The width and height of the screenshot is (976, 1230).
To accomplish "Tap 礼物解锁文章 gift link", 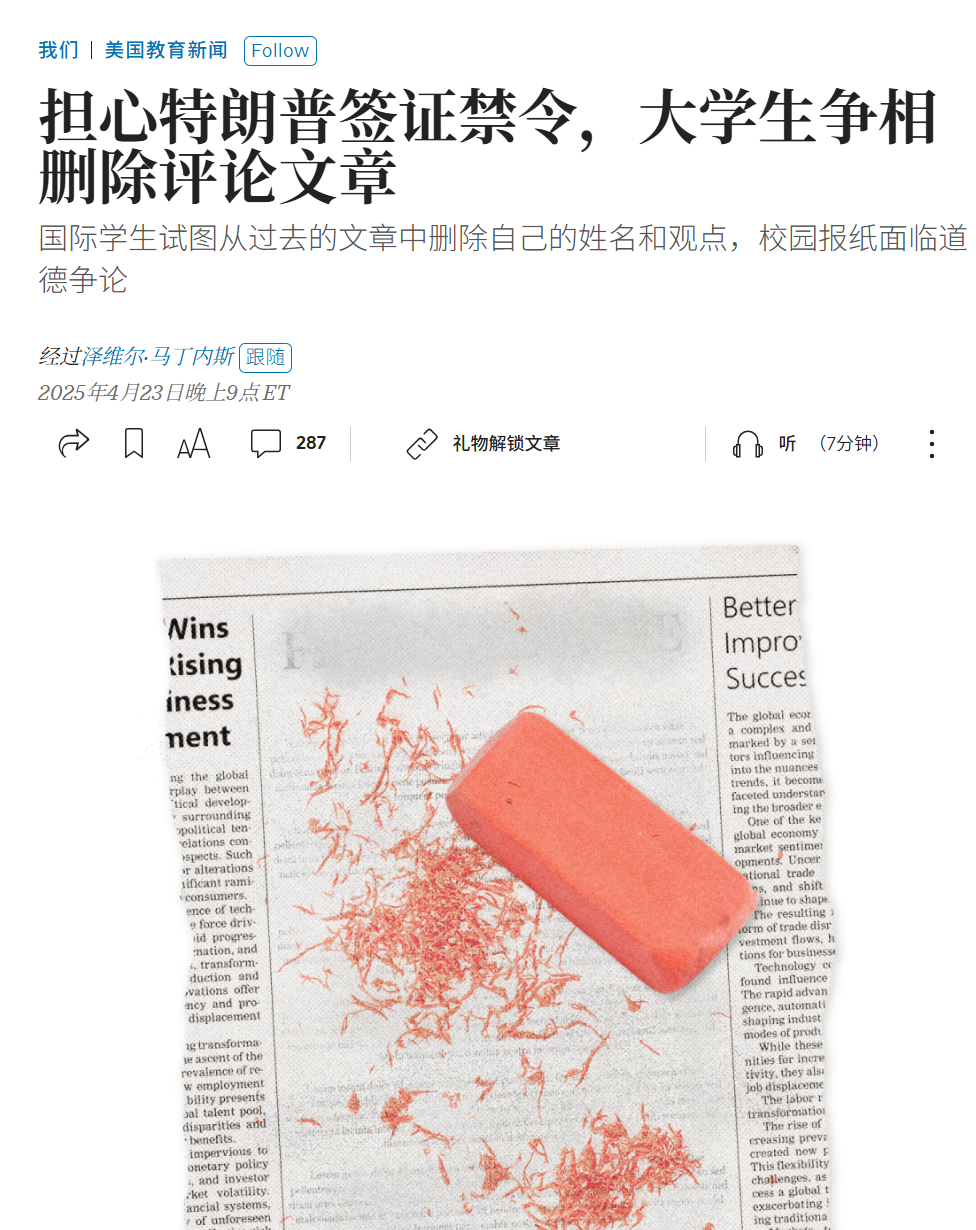I will point(483,443).
